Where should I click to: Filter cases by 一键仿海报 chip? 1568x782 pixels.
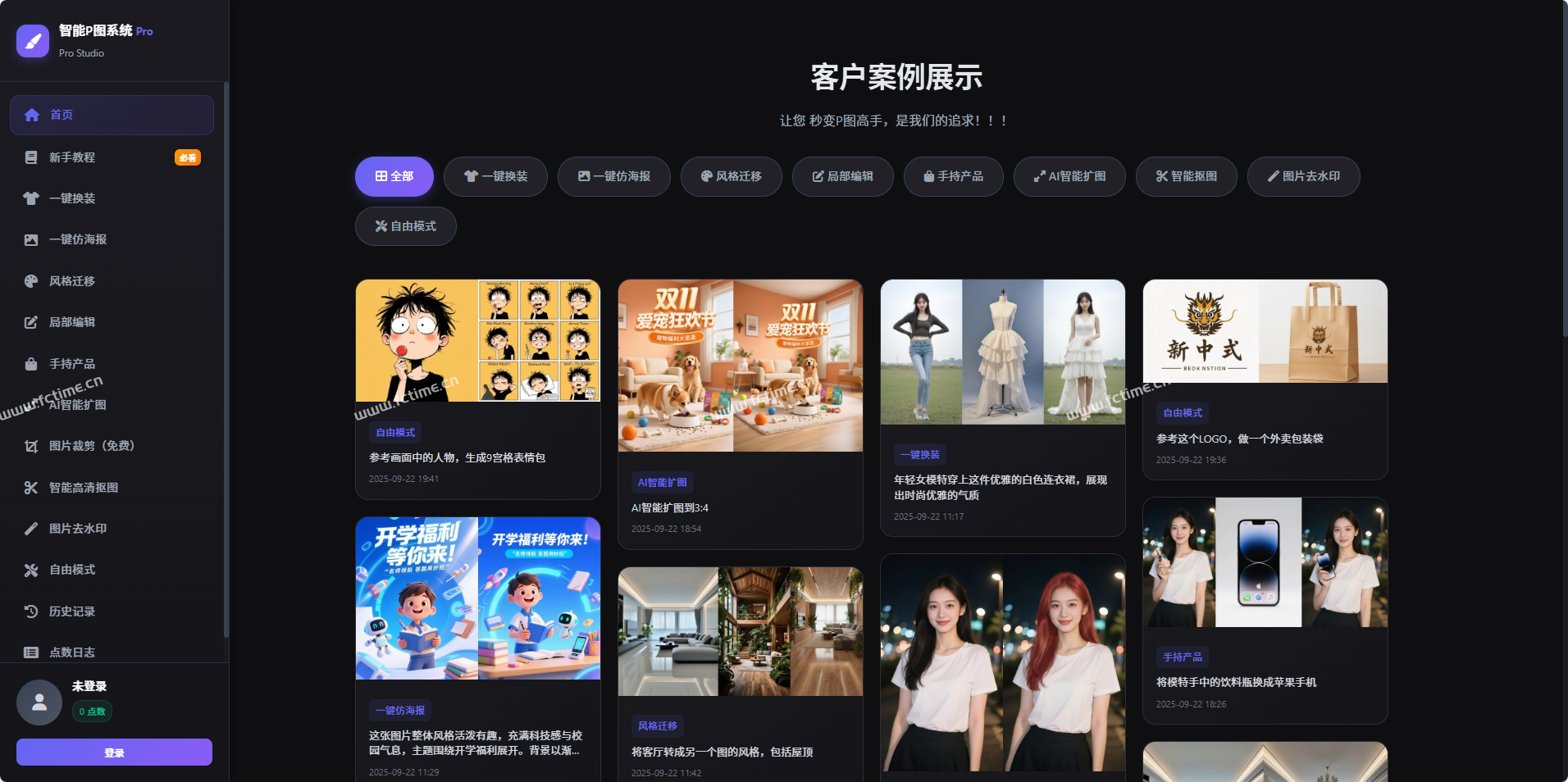pos(613,176)
